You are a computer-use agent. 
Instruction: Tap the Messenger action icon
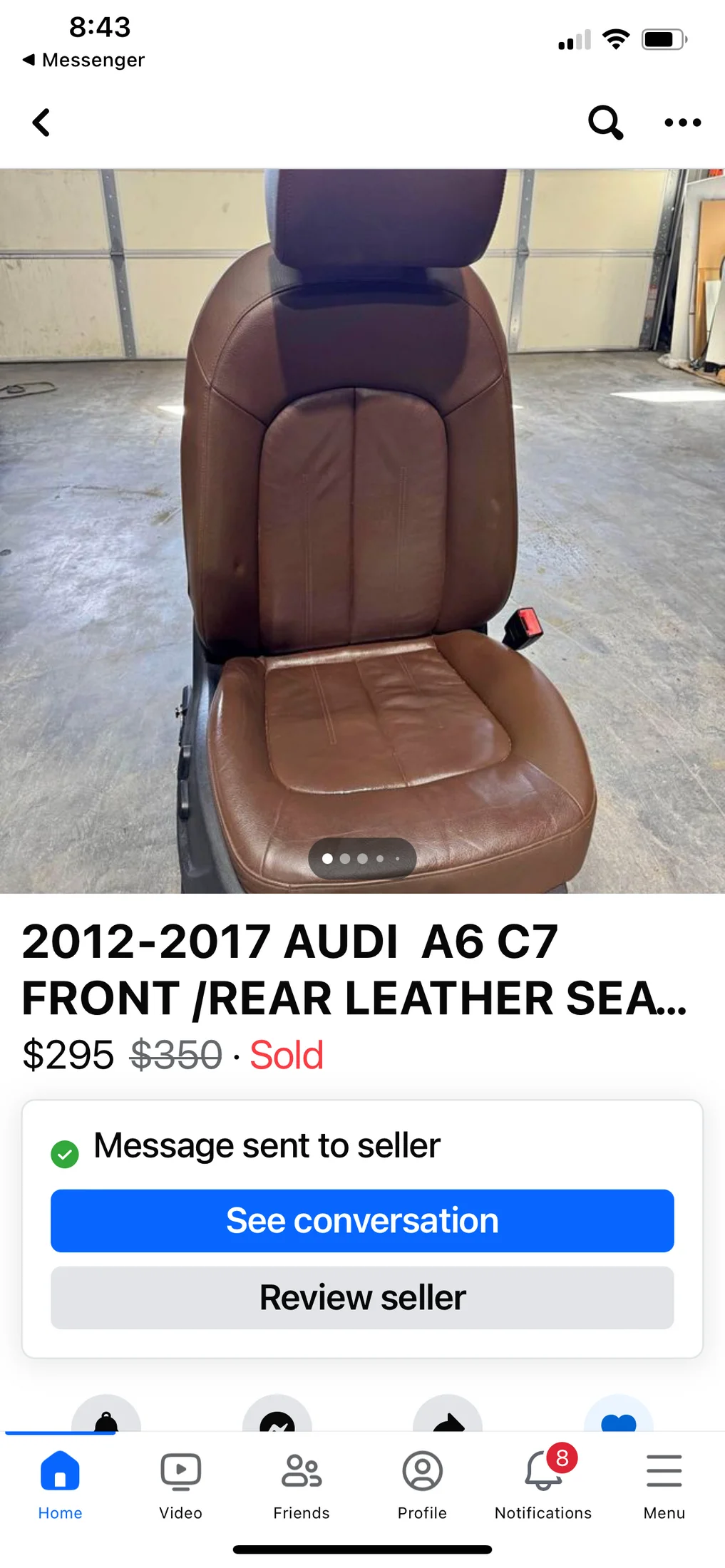(x=277, y=1418)
